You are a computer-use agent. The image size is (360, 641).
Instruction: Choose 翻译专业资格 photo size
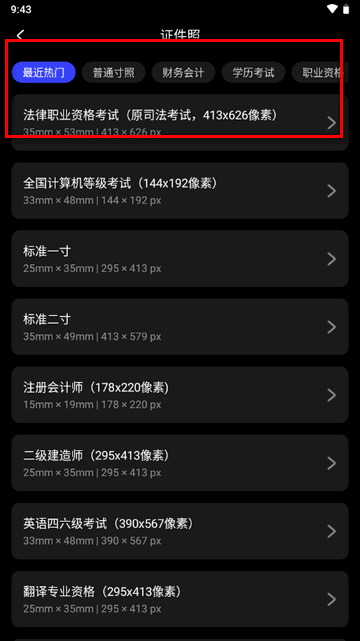click(x=180, y=599)
